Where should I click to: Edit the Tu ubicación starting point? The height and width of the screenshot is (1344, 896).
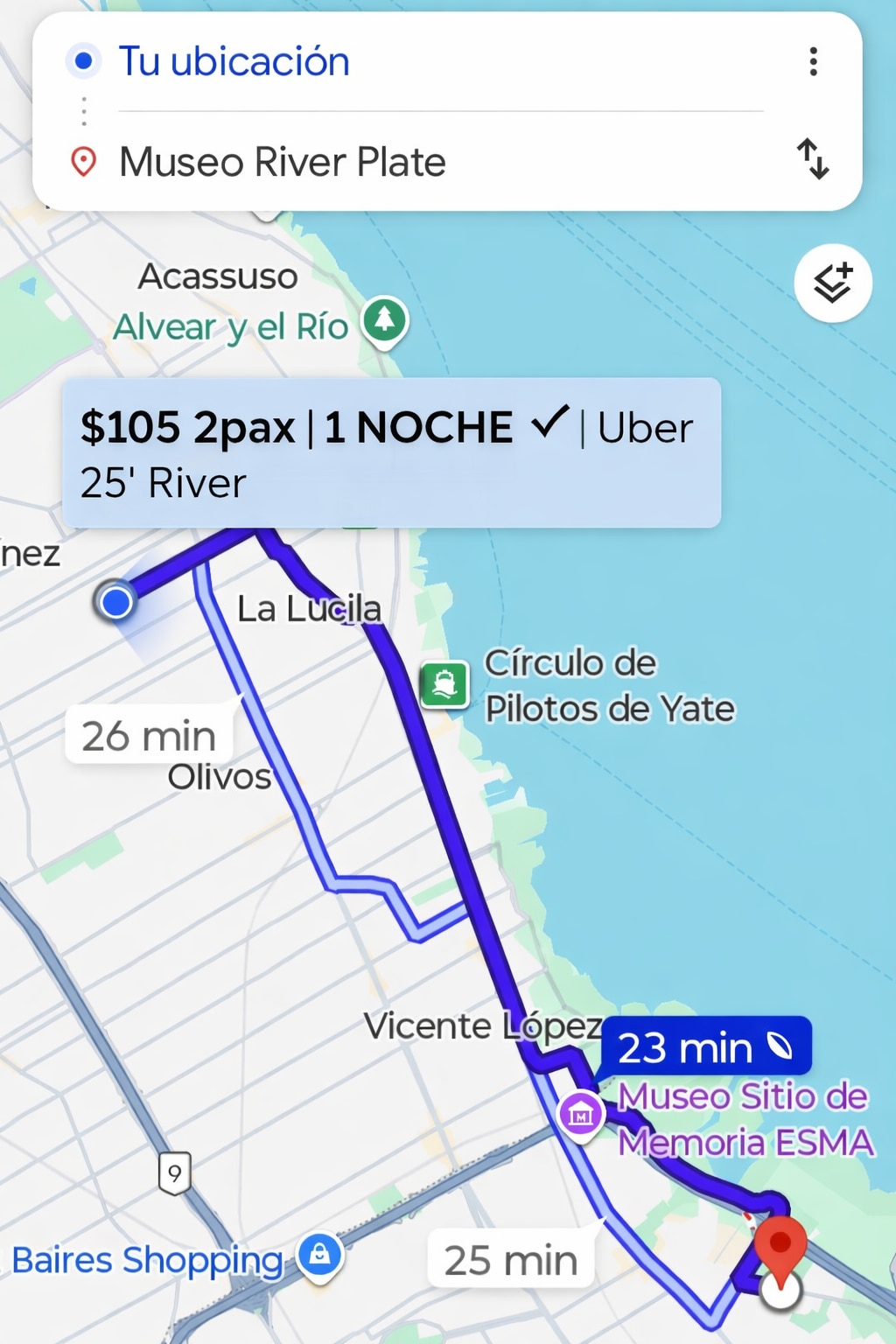click(234, 62)
